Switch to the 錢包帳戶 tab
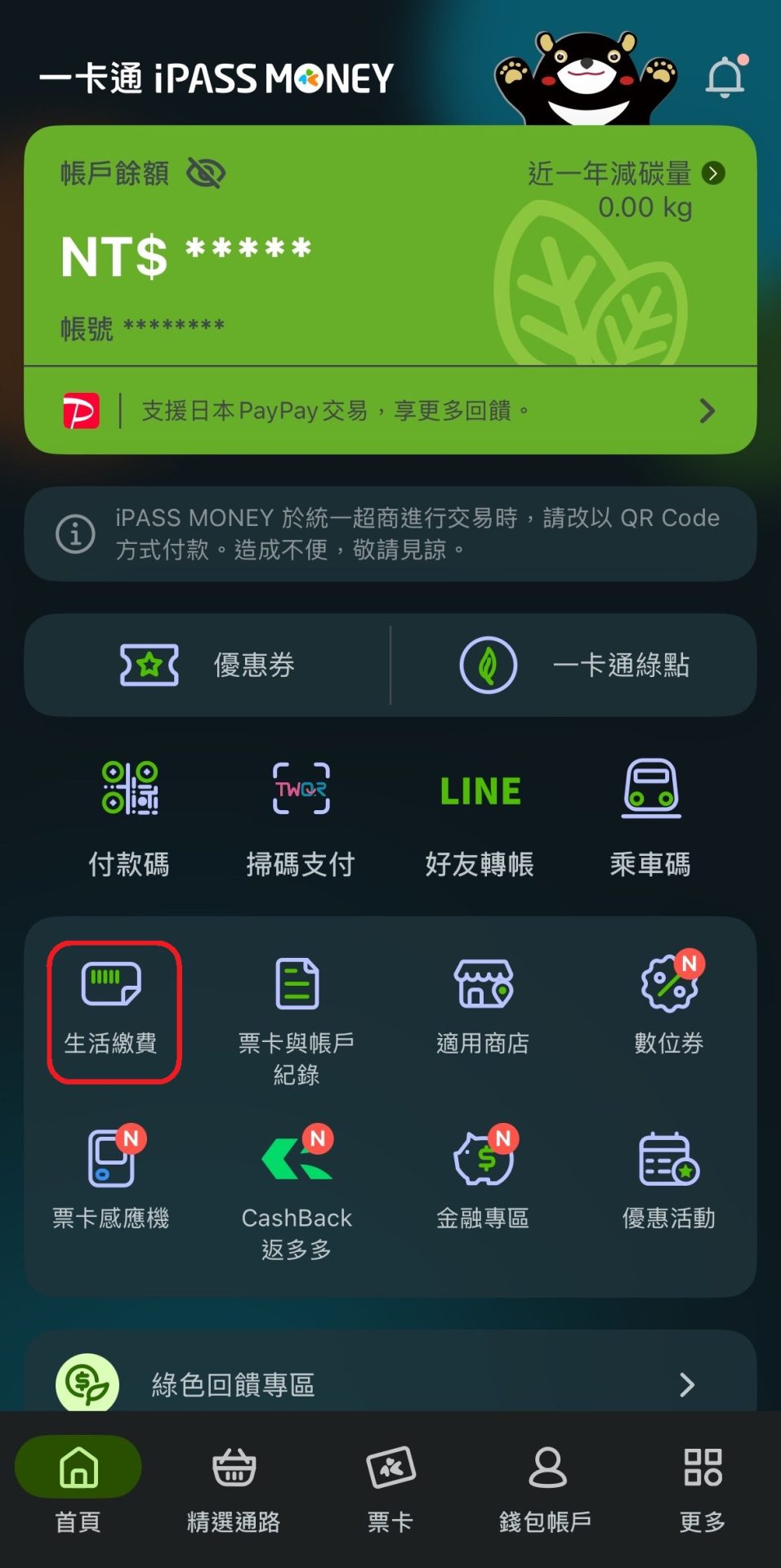Image resolution: width=781 pixels, height=1568 pixels. point(546,1488)
